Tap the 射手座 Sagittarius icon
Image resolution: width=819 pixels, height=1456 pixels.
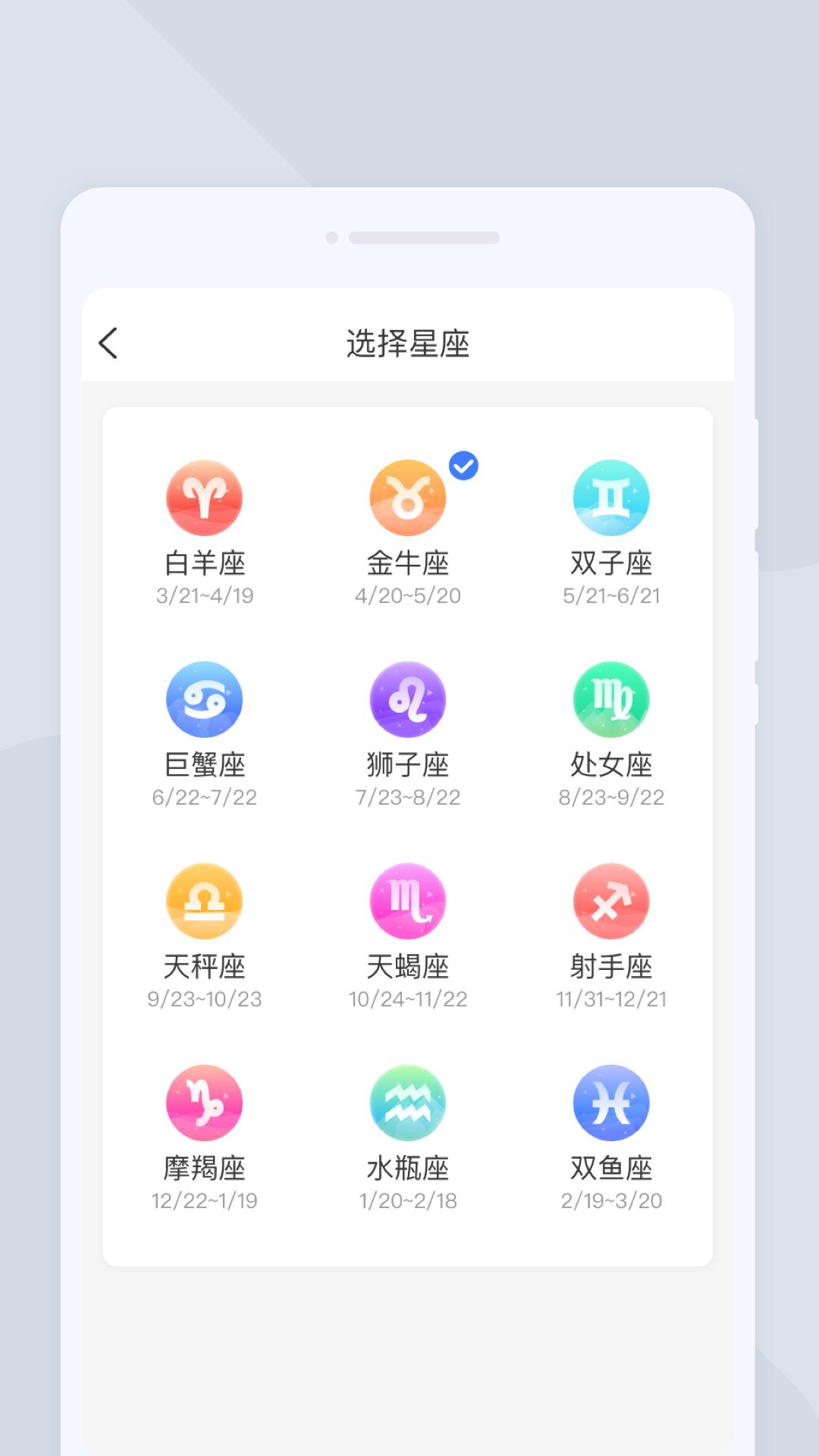[611, 901]
